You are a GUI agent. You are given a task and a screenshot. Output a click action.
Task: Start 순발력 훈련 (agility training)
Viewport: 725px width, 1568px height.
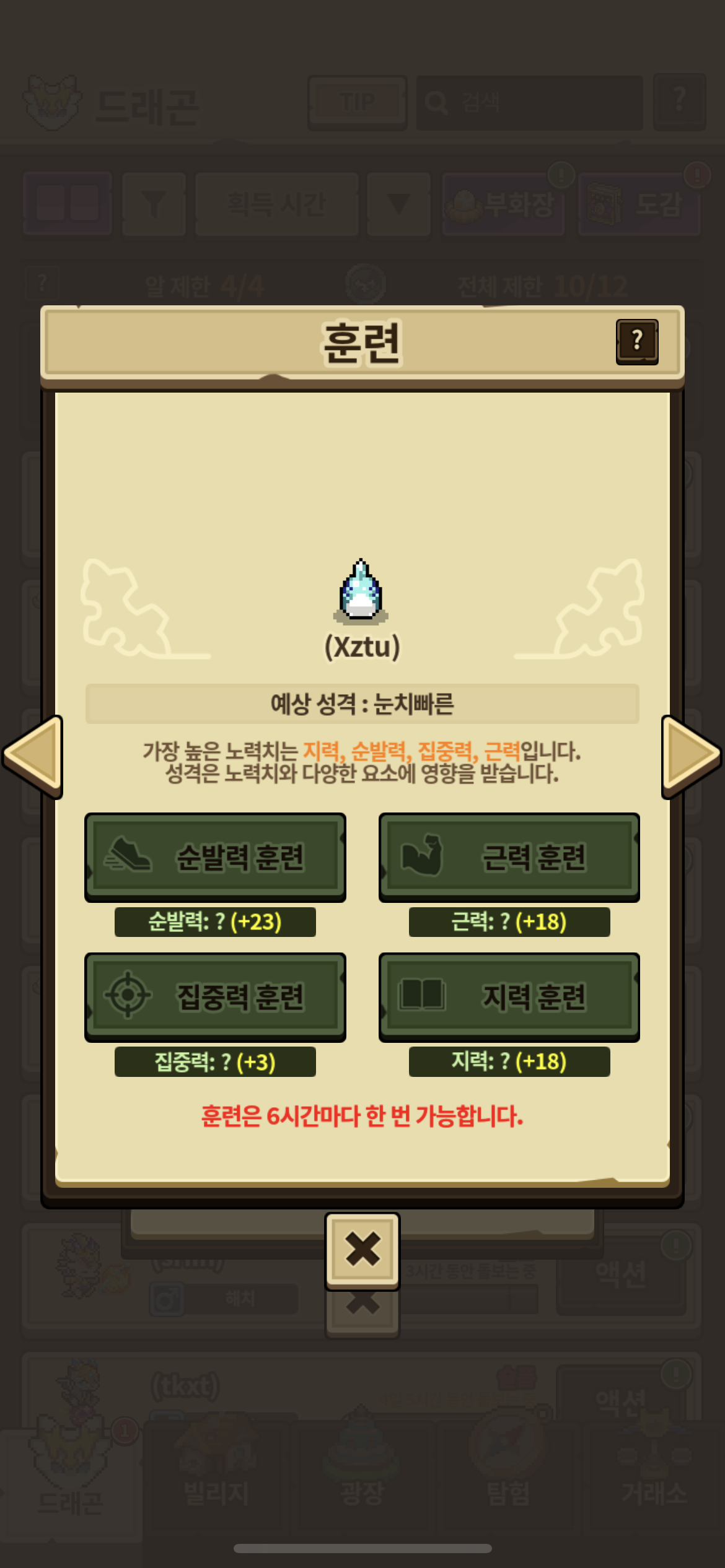[215, 857]
